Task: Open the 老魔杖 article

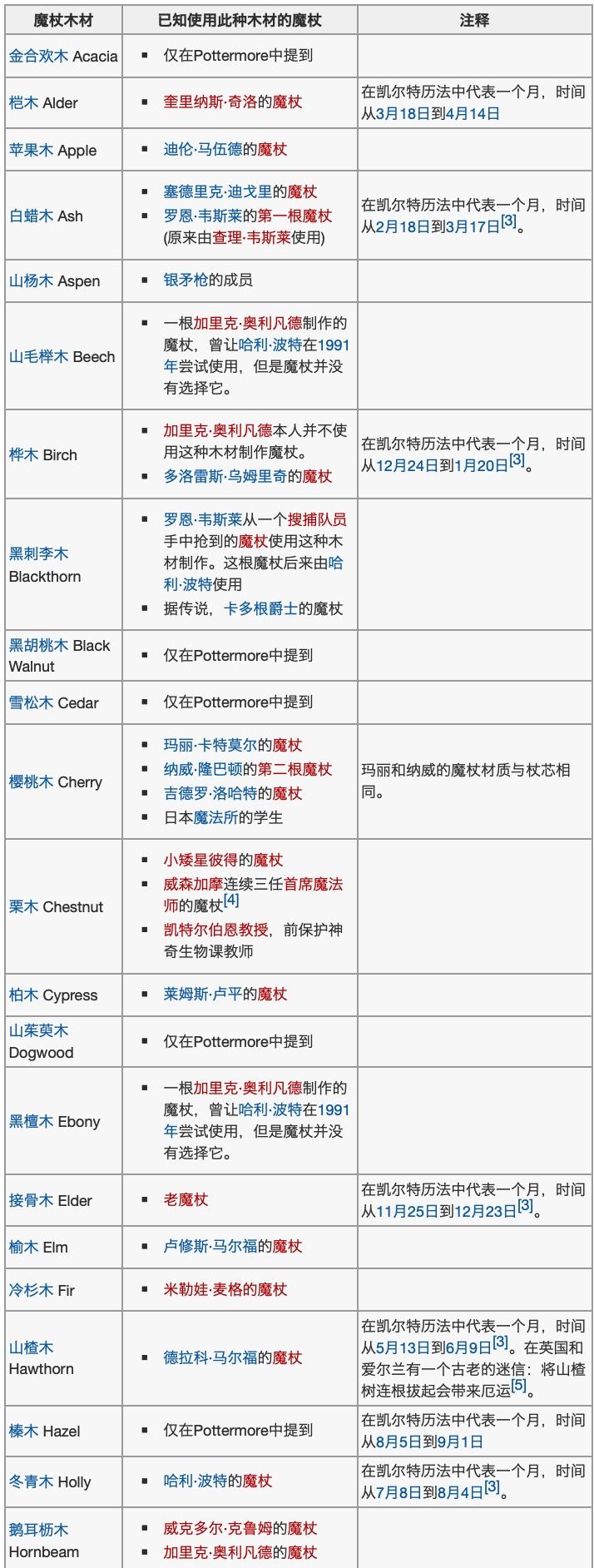Action: click(x=186, y=1199)
